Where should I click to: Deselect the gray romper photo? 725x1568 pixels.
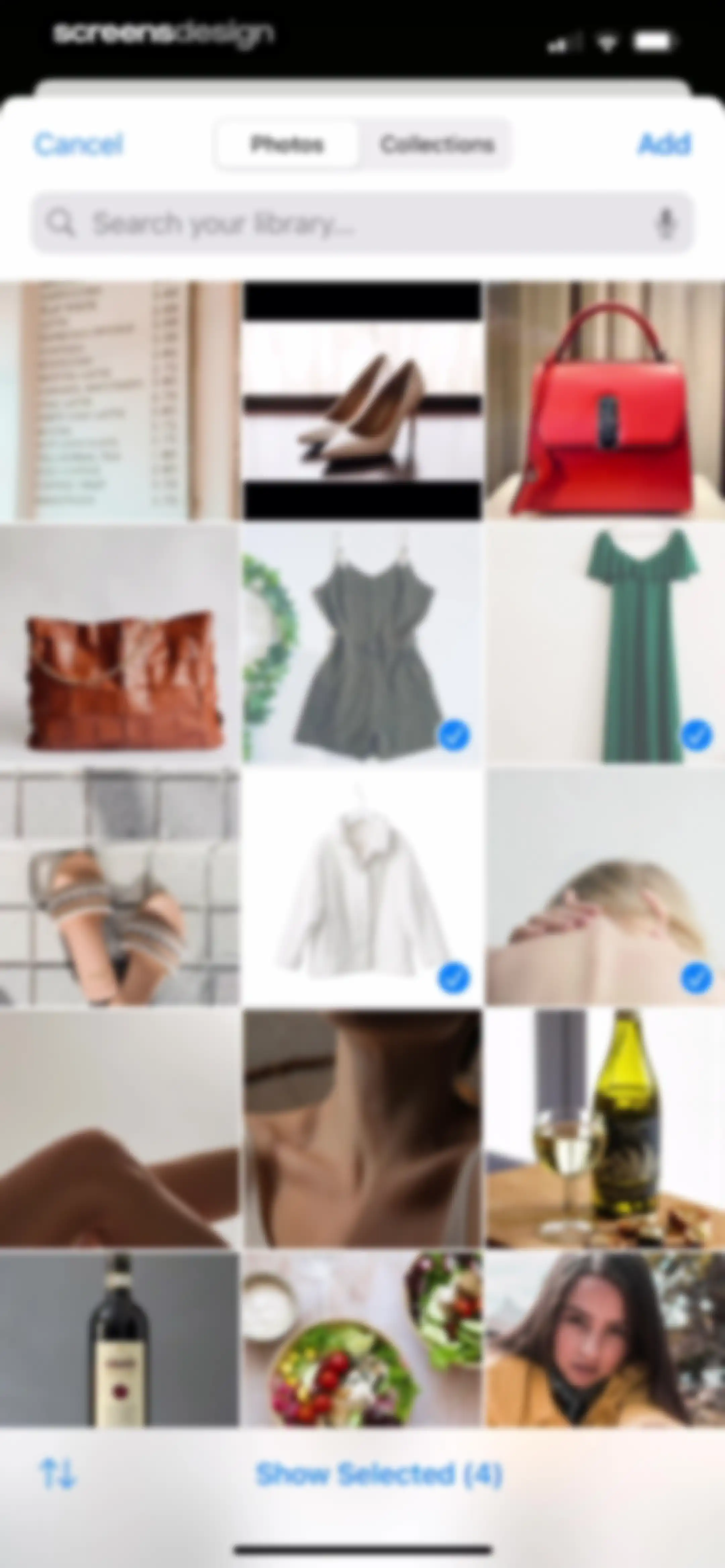(x=362, y=643)
